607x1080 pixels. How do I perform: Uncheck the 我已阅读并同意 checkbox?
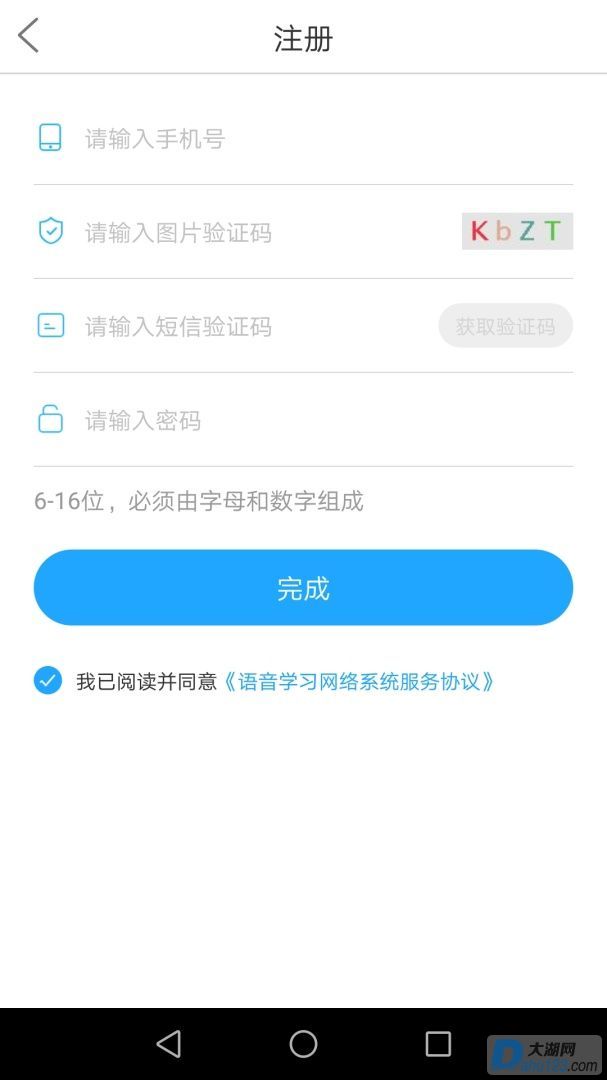[48, 681]
